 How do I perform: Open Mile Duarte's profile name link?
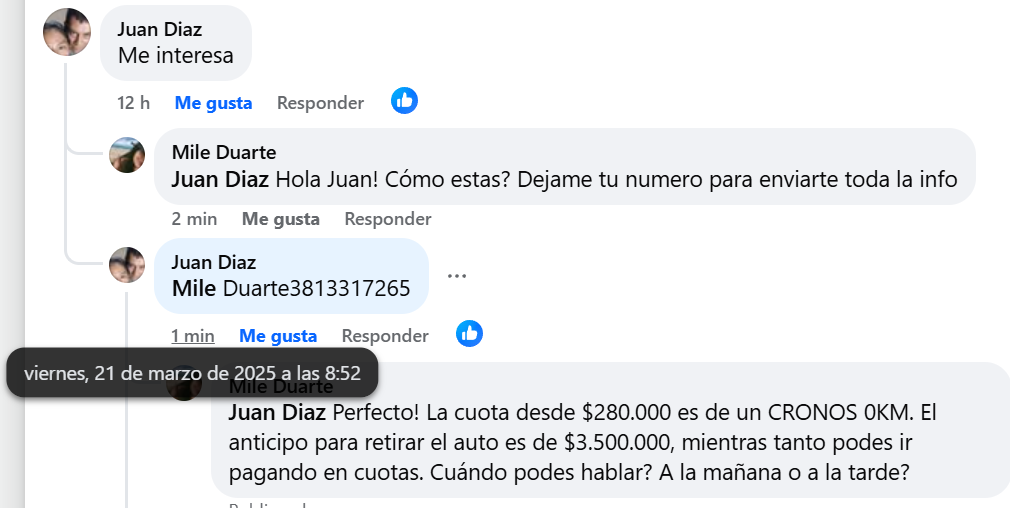(224, 152)
